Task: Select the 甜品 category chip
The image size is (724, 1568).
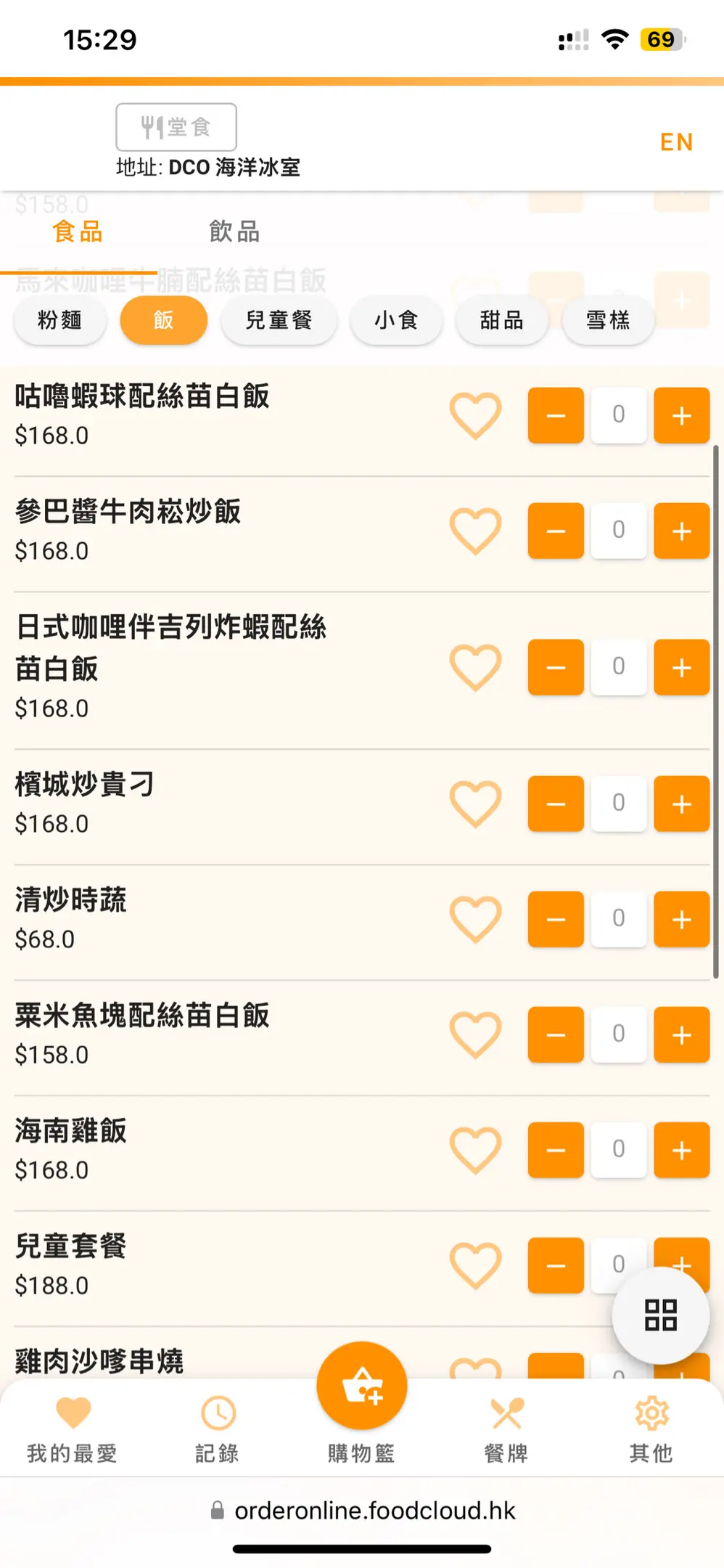Action: (501, 320)
